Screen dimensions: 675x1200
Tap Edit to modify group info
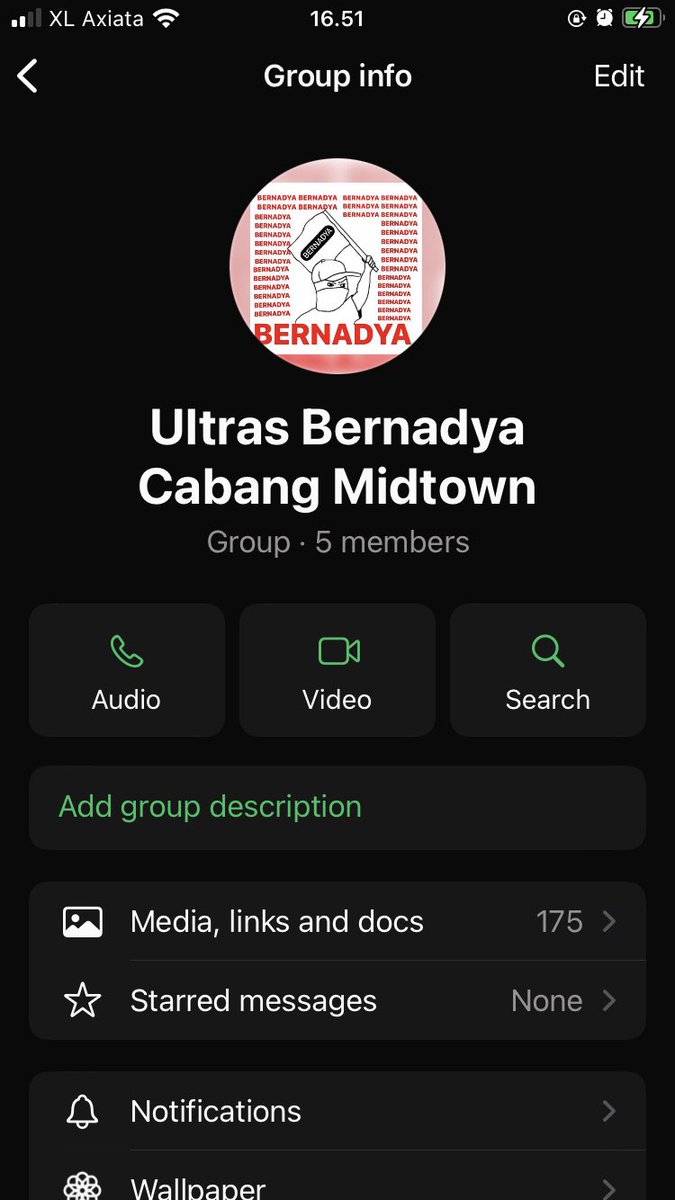point(619,76)
